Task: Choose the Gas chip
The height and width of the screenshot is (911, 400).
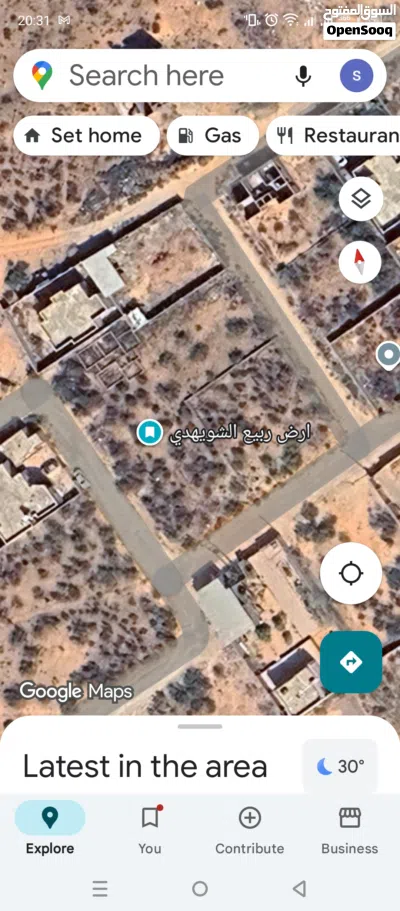Action: 213,135
